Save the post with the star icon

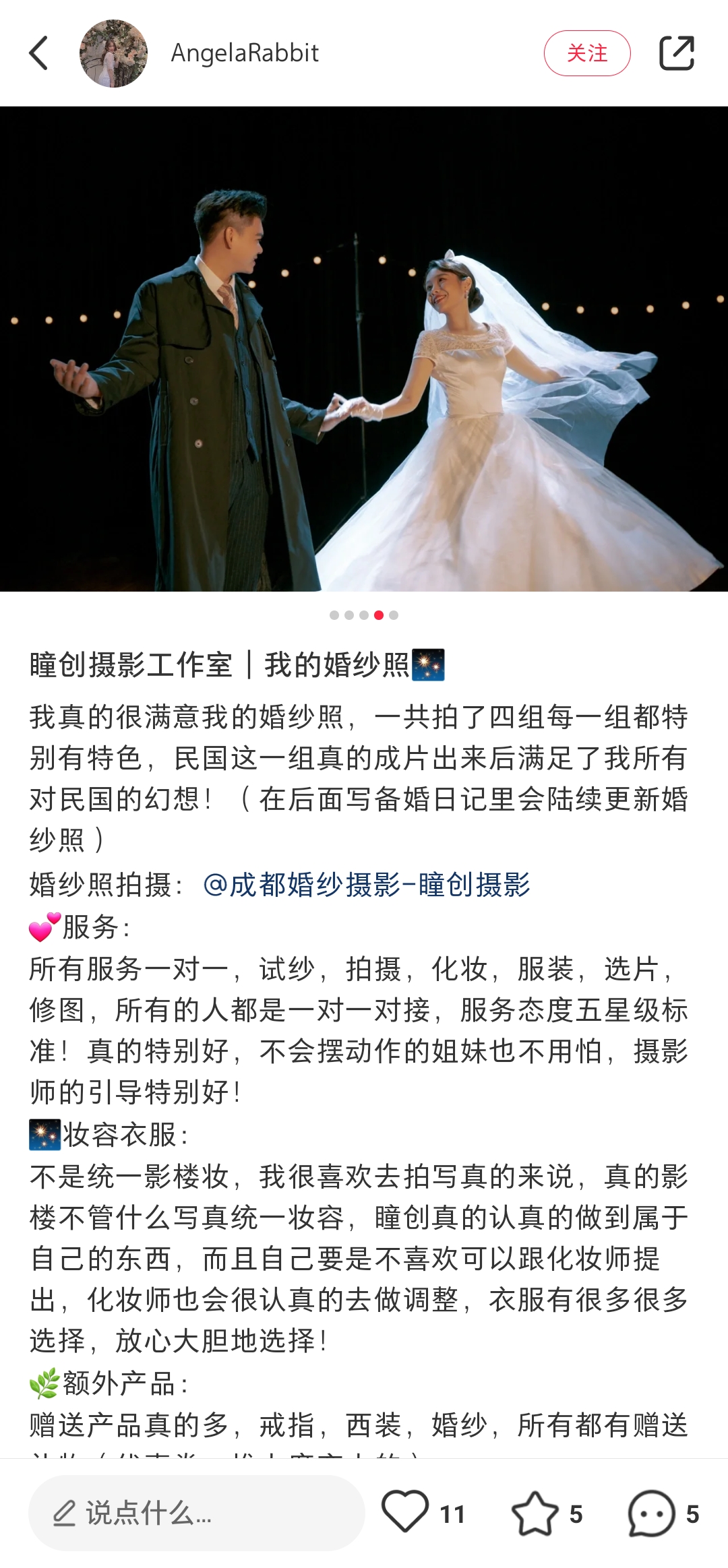[x=535, y=1513]
